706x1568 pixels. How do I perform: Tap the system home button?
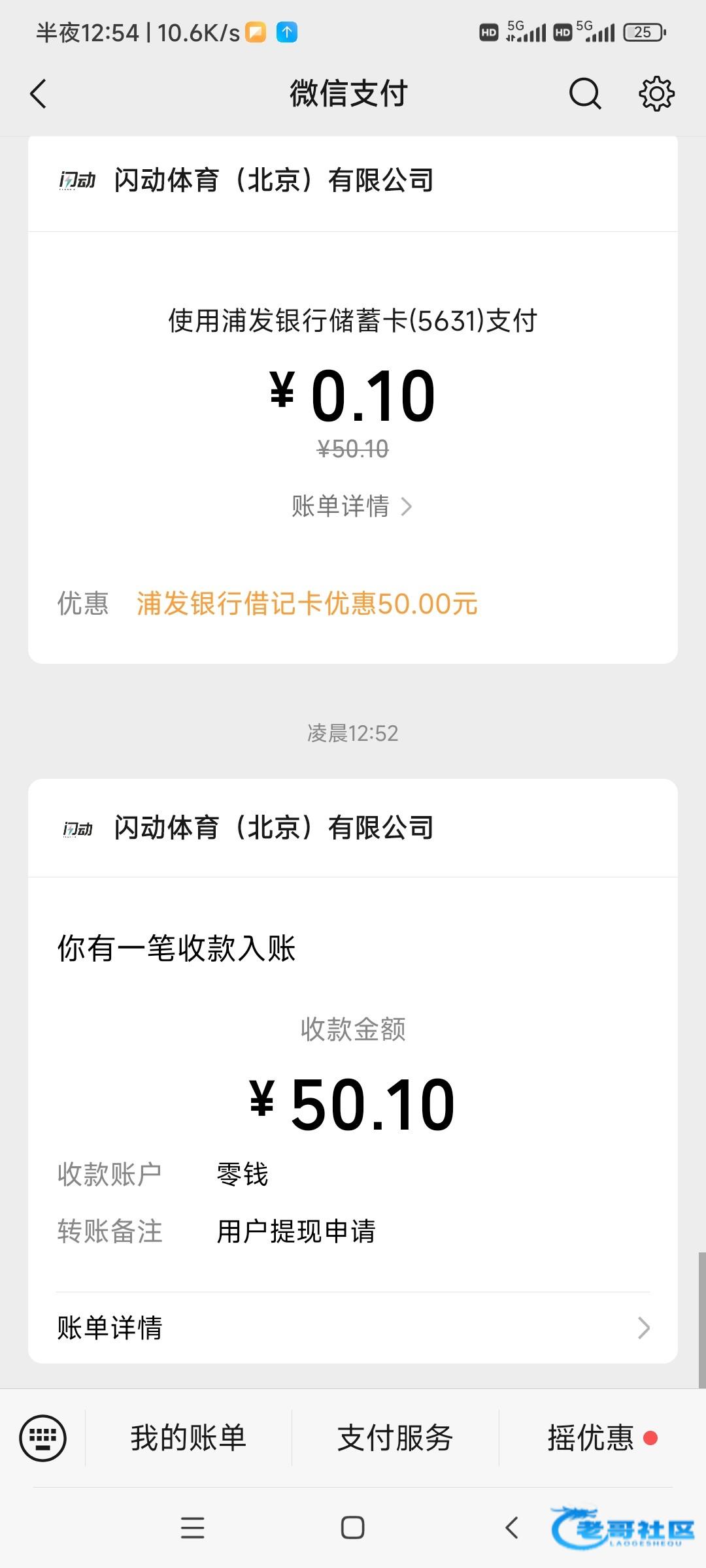coord(352,1527)
